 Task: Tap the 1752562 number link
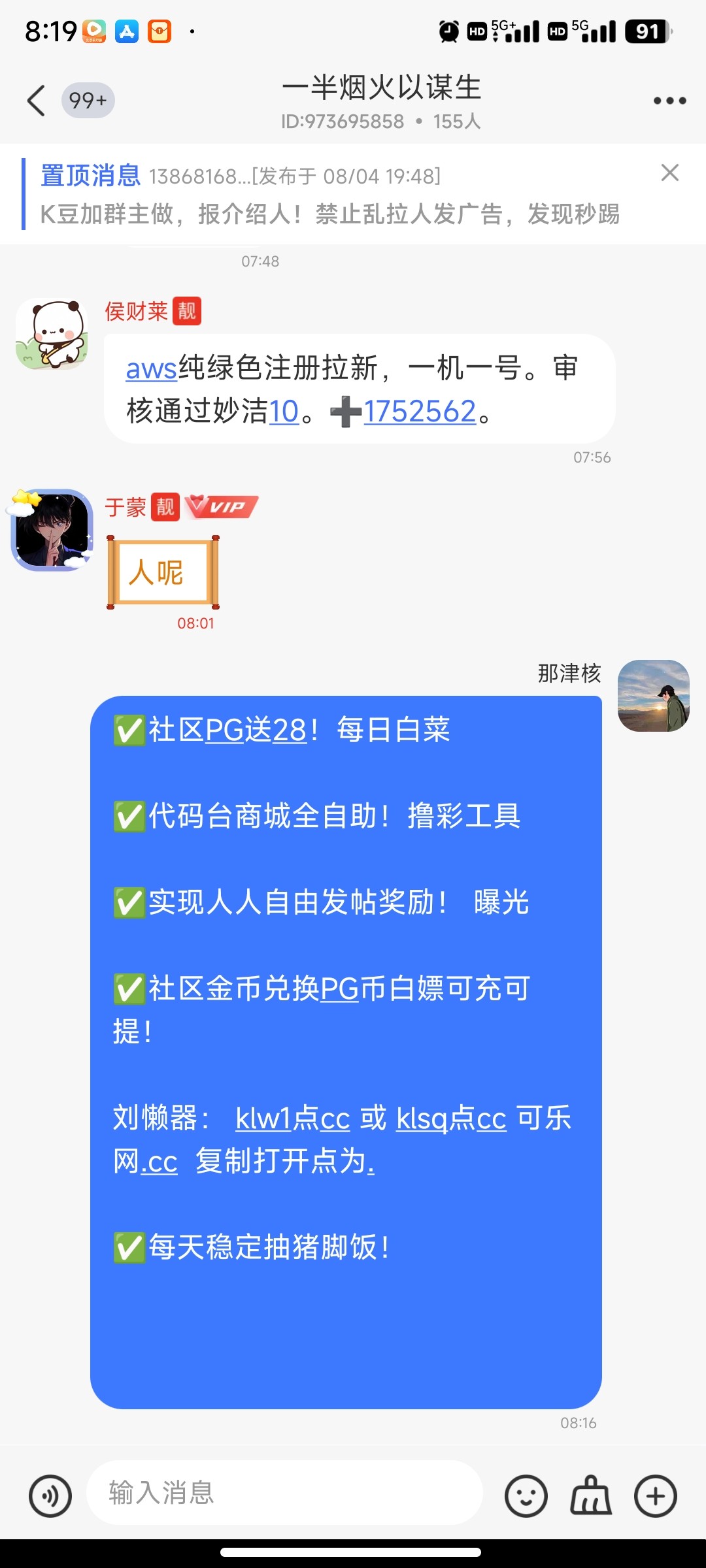tap(420, 412)
